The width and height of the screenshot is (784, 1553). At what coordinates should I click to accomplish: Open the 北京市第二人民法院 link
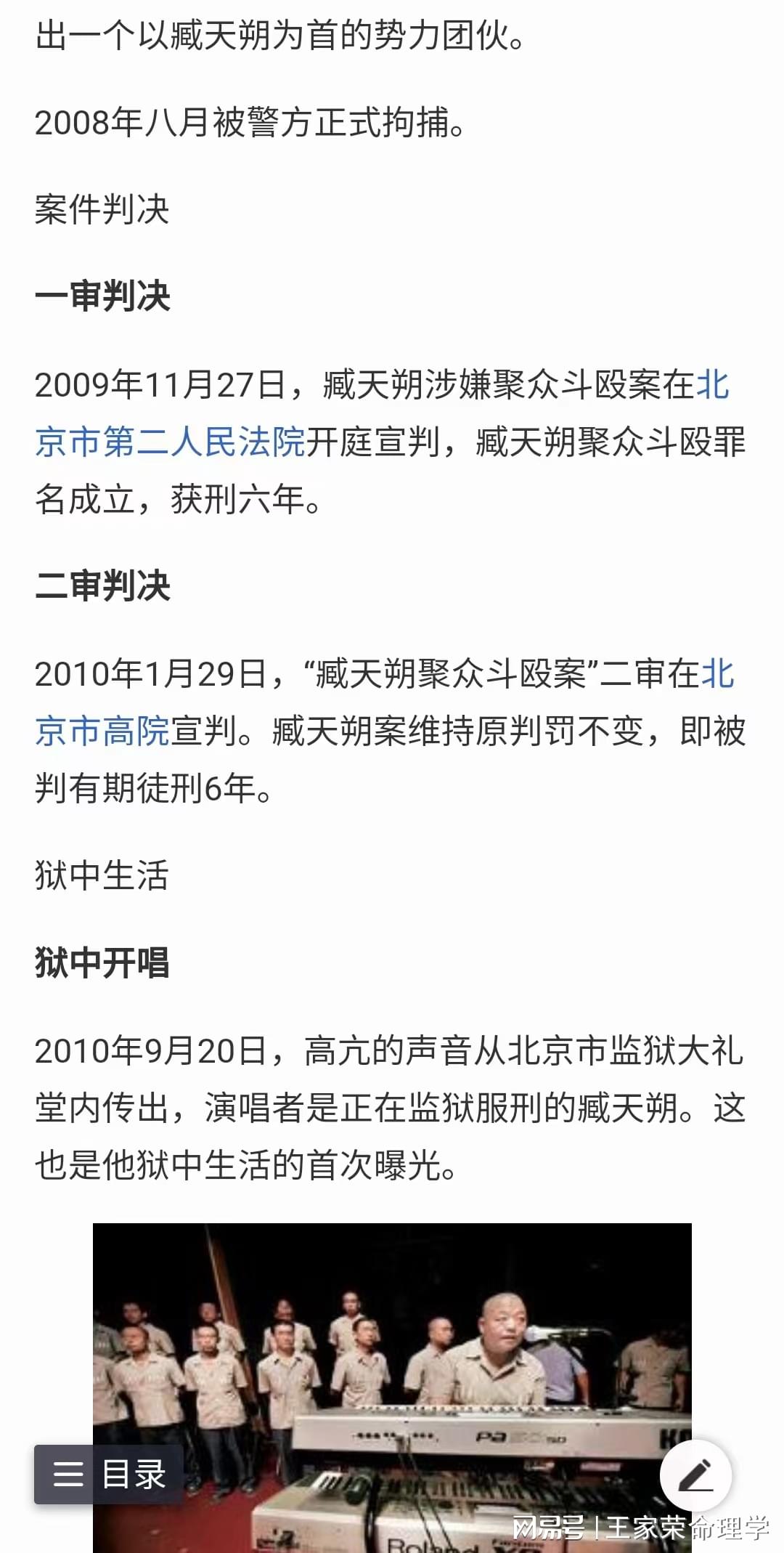171,442
